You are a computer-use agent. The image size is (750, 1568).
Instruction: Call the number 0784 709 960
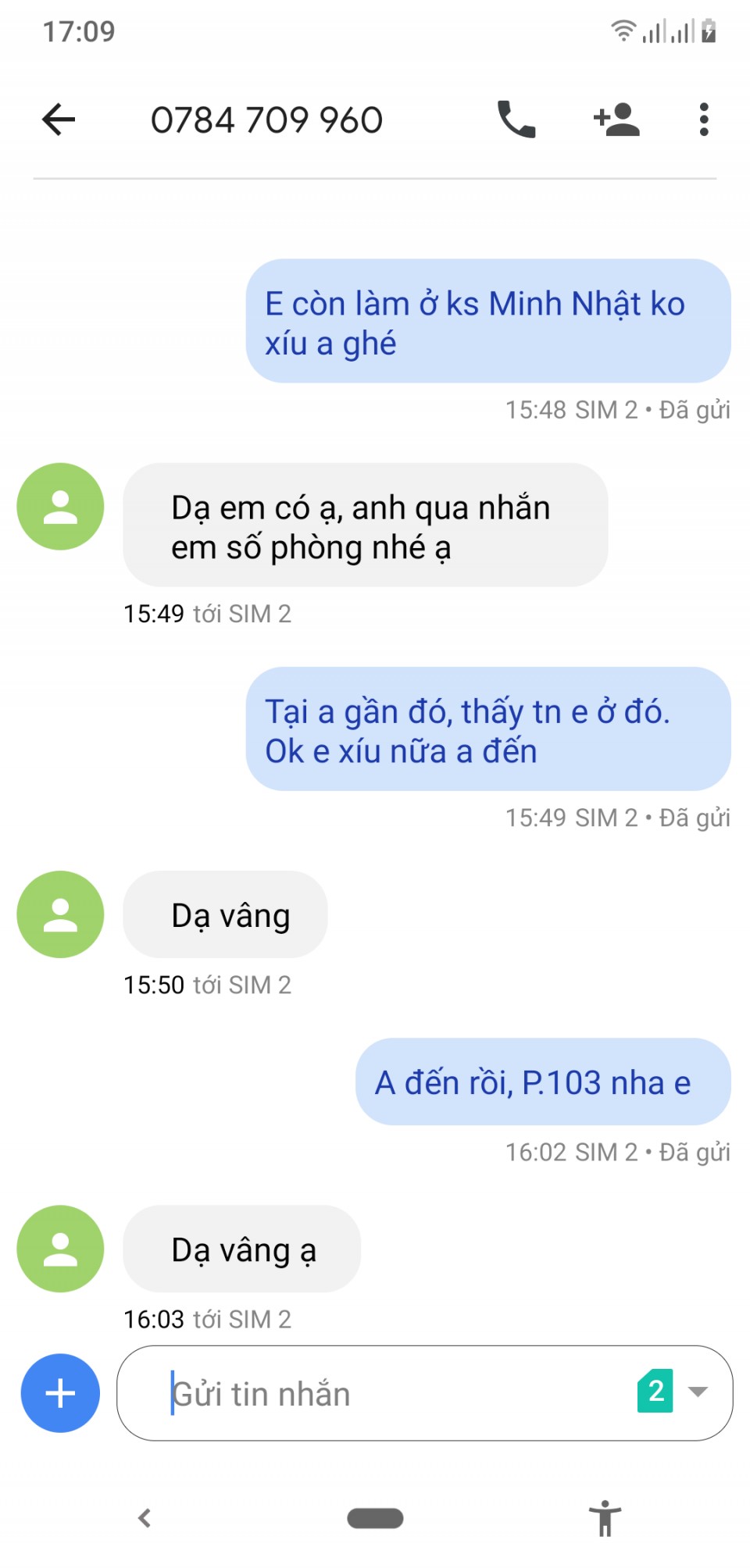click(x=516, y=120)
